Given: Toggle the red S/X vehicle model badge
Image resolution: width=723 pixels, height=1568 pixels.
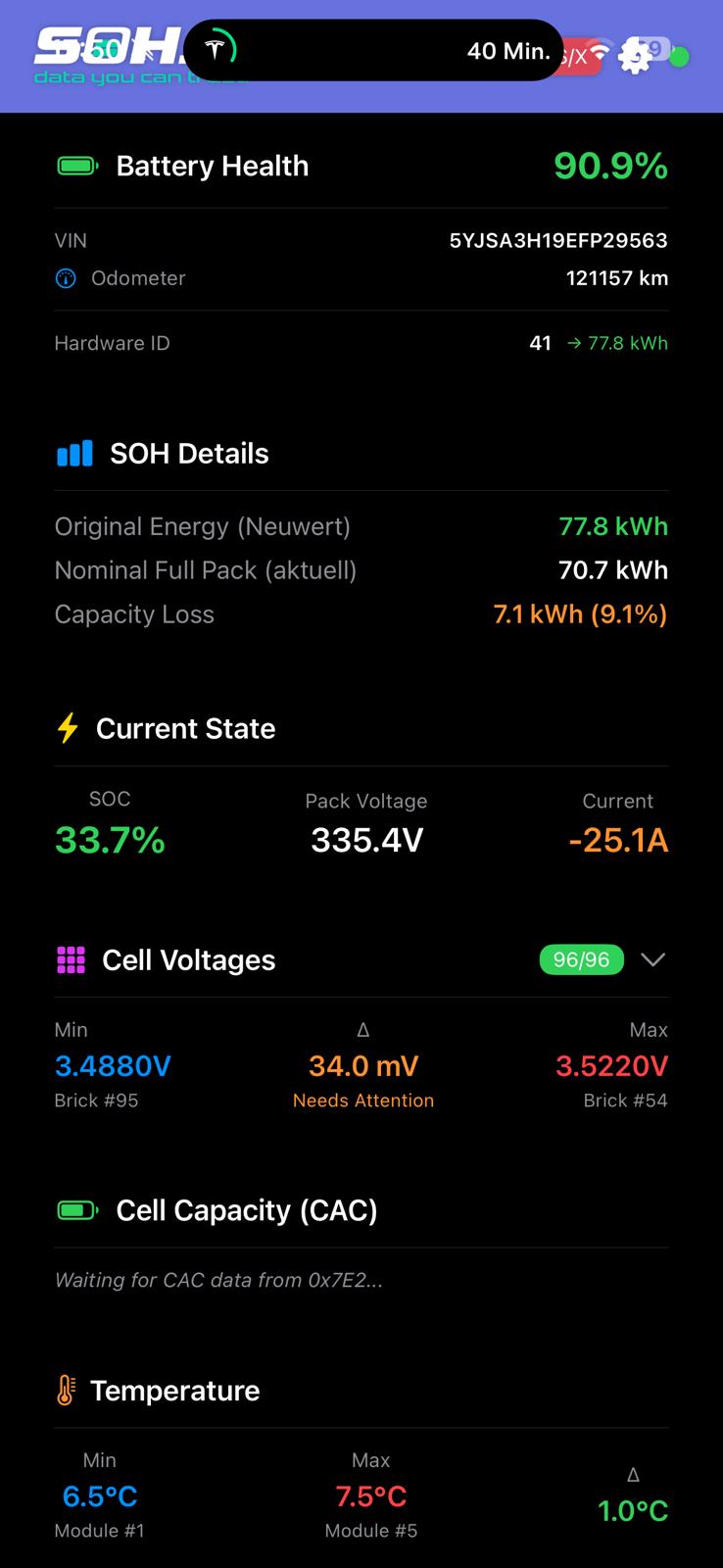Looking at the screenshot, I should point(572,56).
